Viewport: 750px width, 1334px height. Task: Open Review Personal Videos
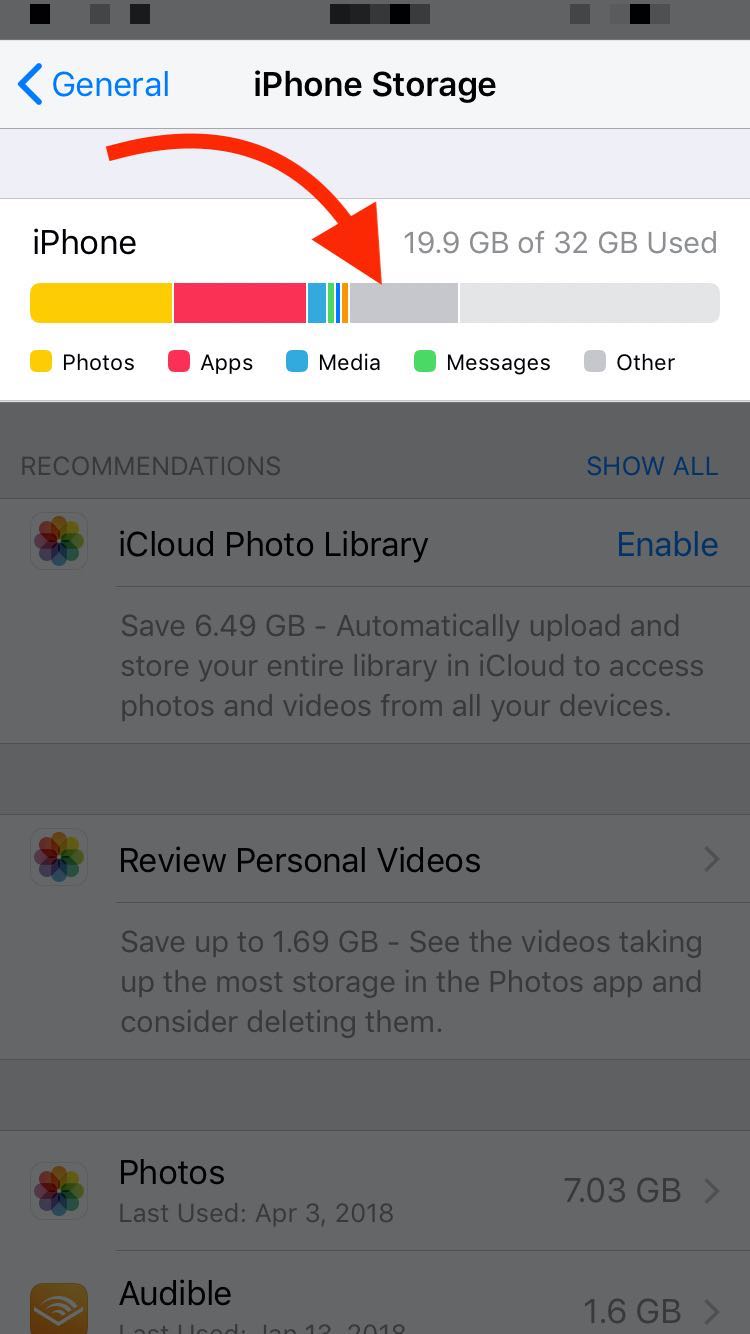pos(375,860)
